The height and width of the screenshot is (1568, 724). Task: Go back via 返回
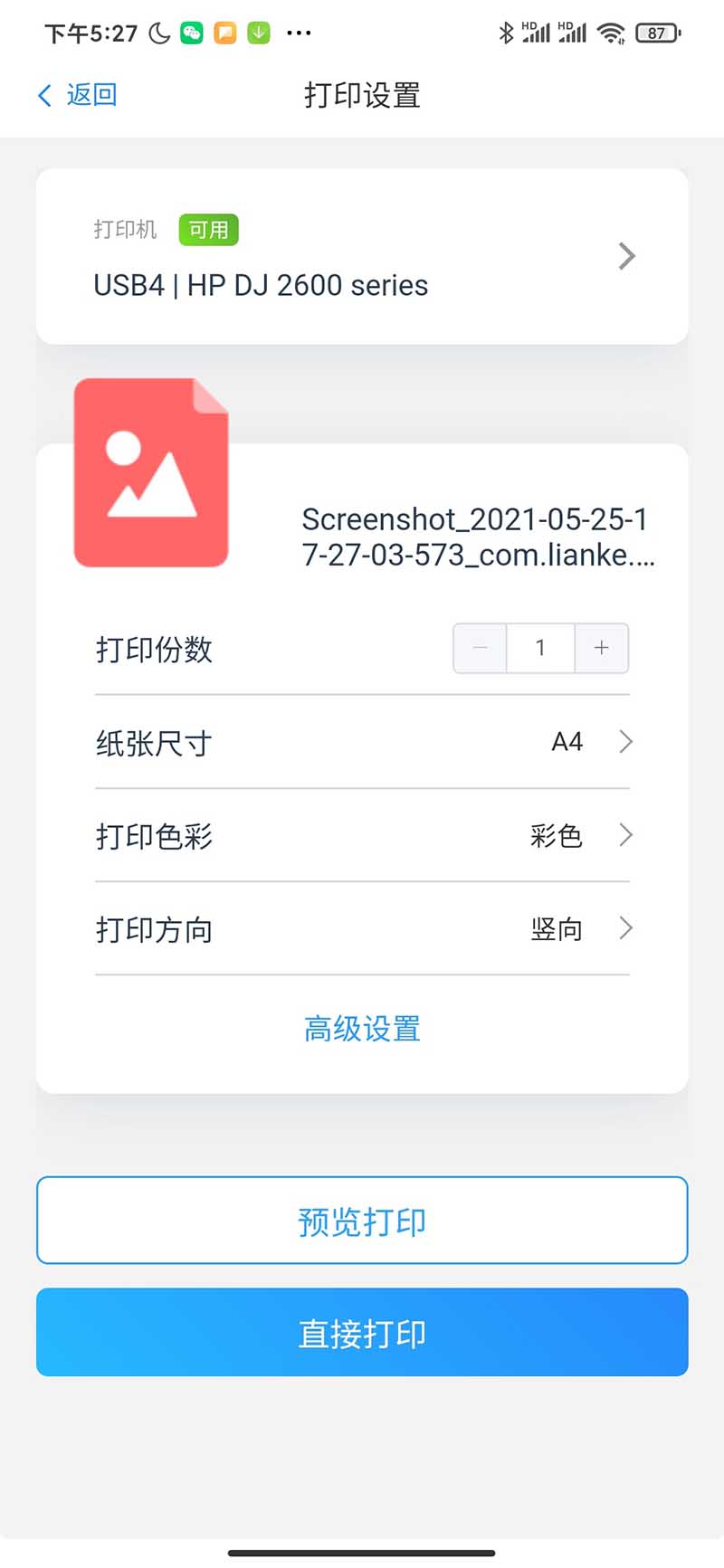point(78,95)
